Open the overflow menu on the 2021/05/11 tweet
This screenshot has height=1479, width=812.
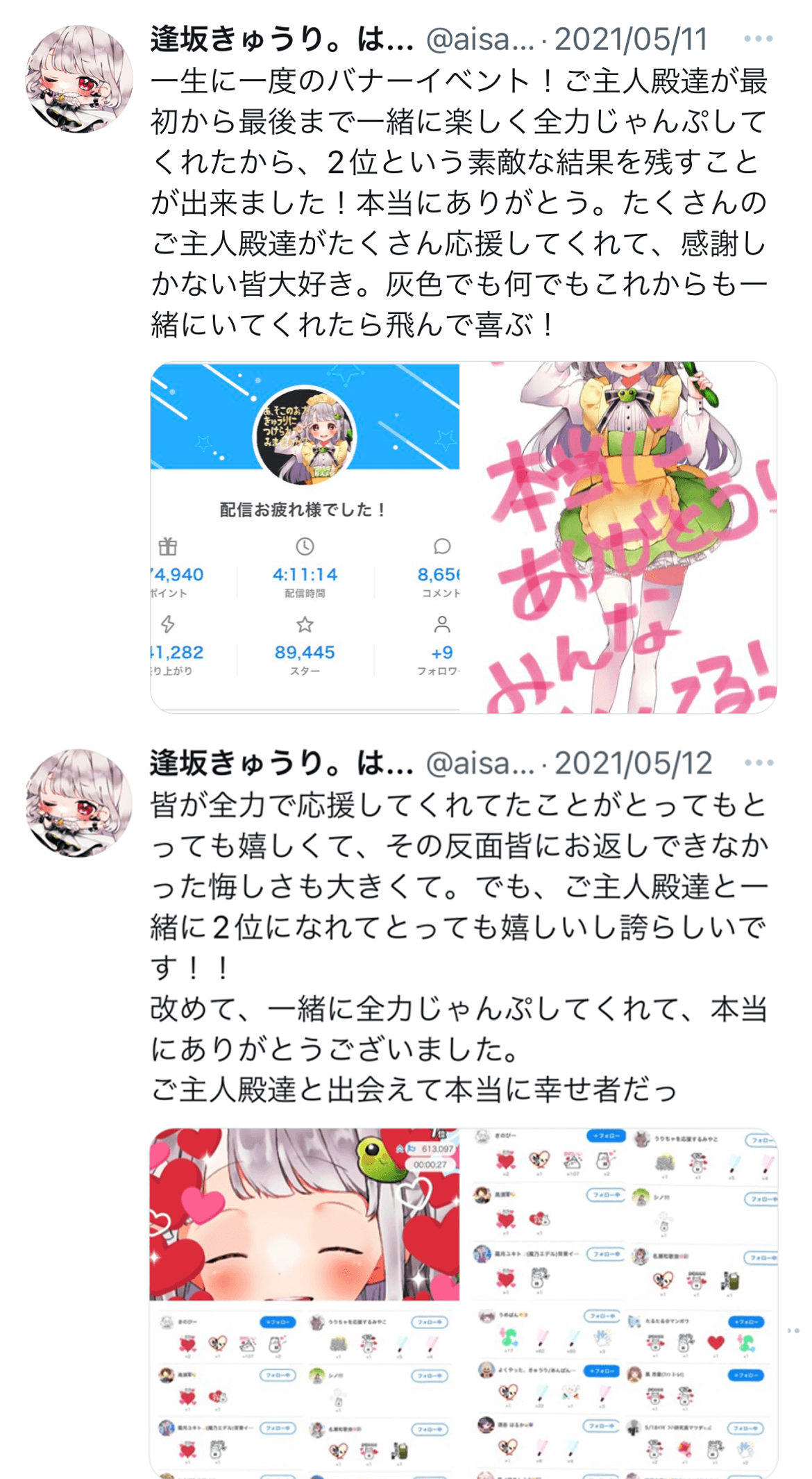coord(758,39)
